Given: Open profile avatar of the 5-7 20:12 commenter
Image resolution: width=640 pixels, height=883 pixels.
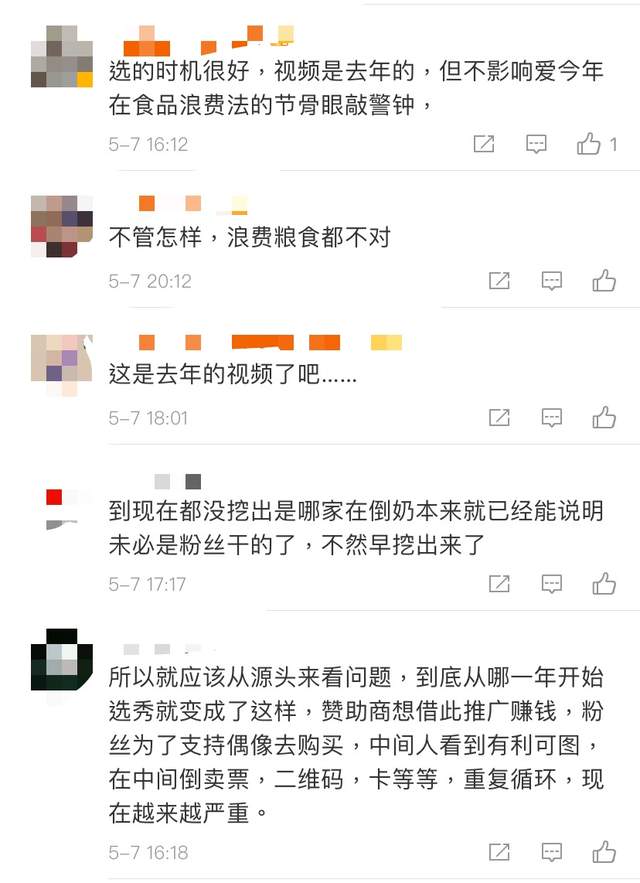Looking at the screenshot, I should coord(61,226).
